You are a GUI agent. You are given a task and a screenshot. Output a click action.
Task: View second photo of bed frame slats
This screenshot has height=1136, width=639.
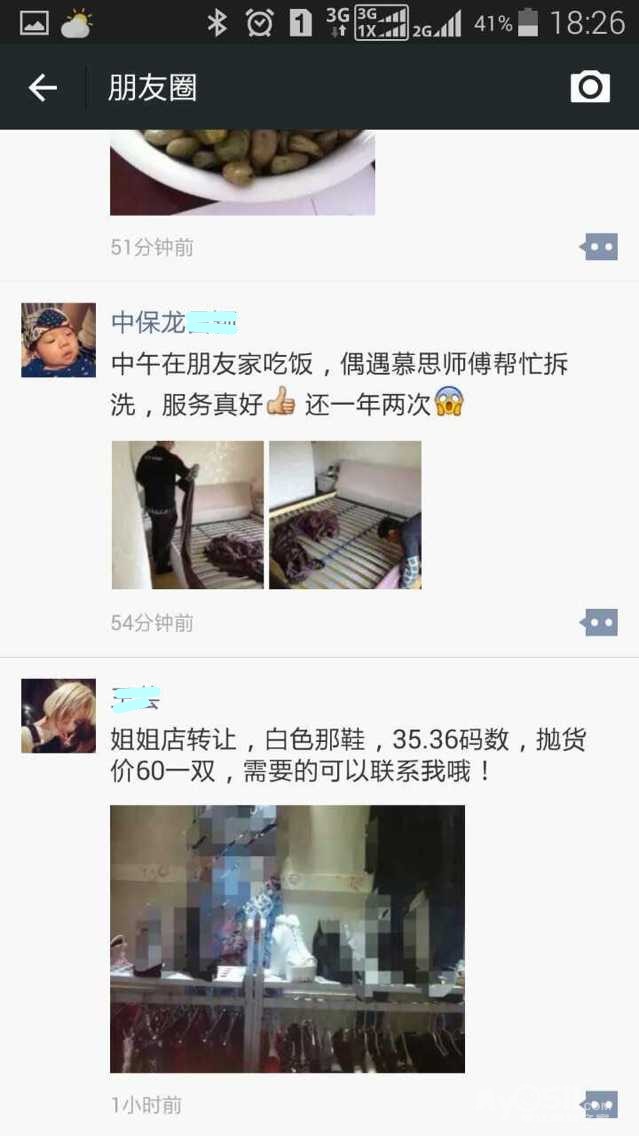click(345, 514)
